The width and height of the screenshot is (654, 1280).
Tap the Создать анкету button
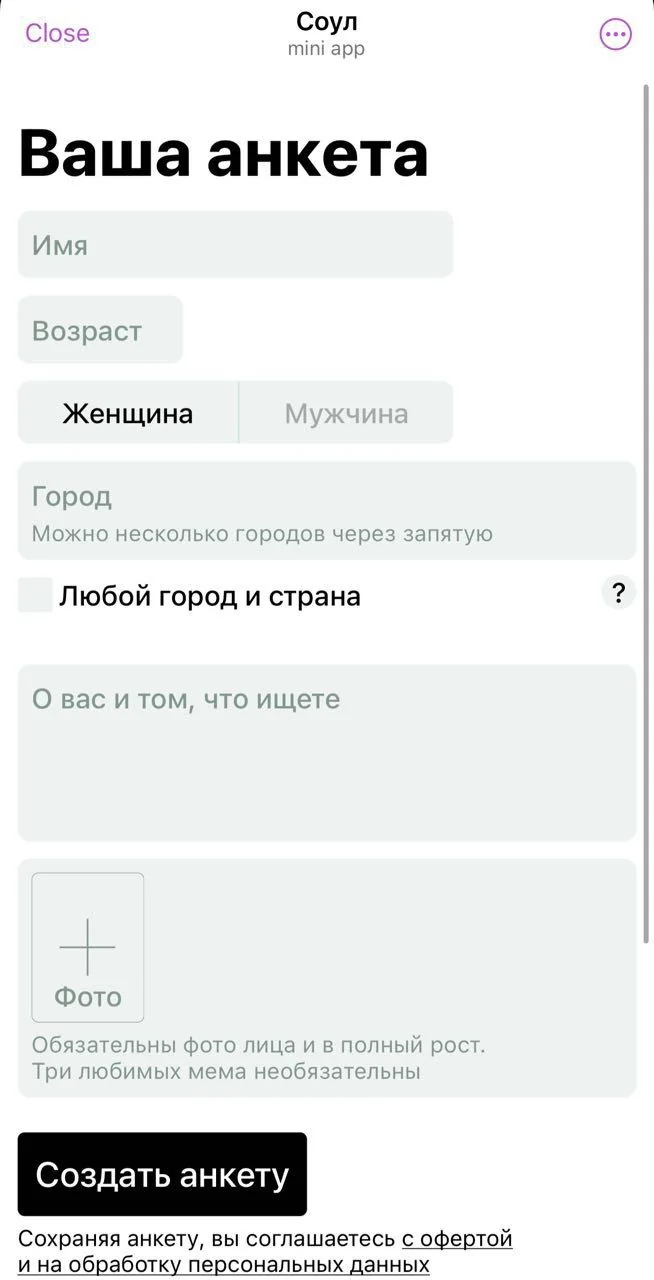point(162,1174)
